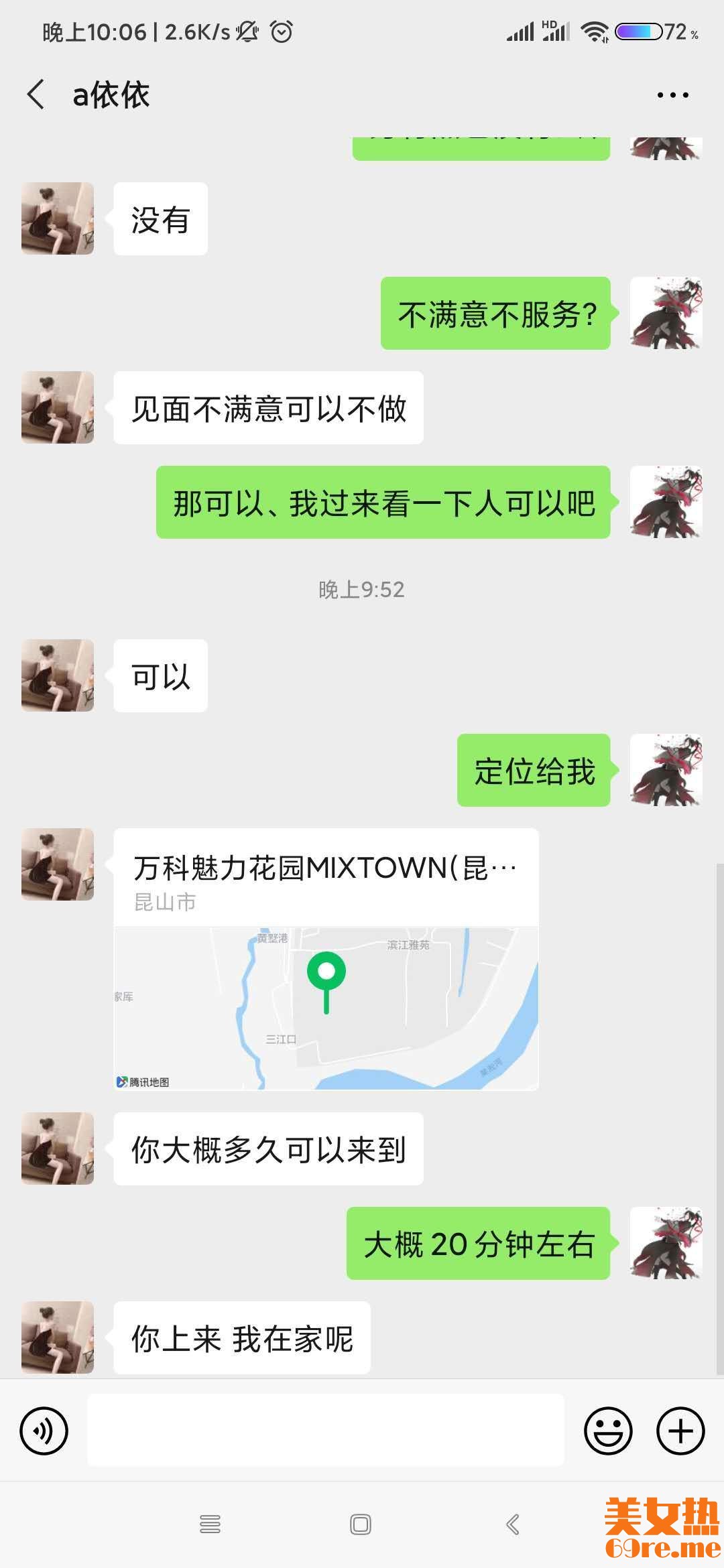
Task: Open system recent apps menu button
Action: 210,1524
